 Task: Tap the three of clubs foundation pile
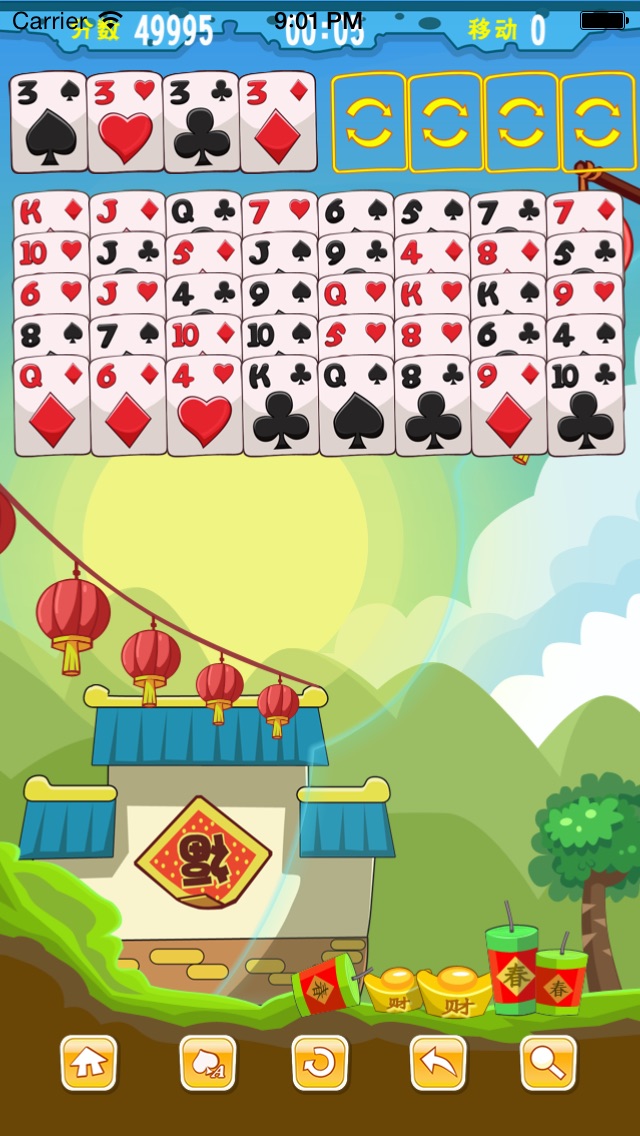(x=201, y=122)
